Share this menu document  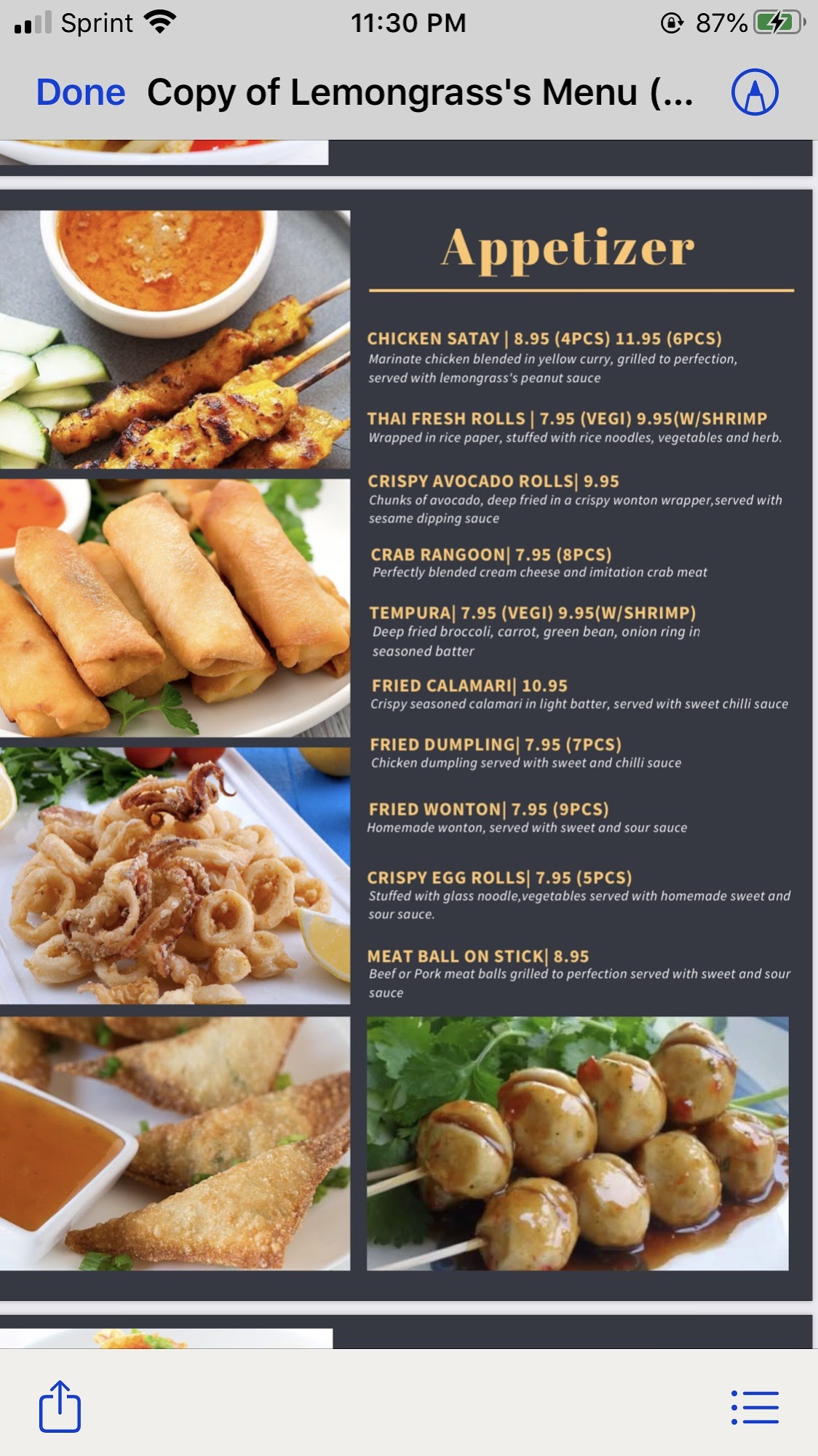60,1406
